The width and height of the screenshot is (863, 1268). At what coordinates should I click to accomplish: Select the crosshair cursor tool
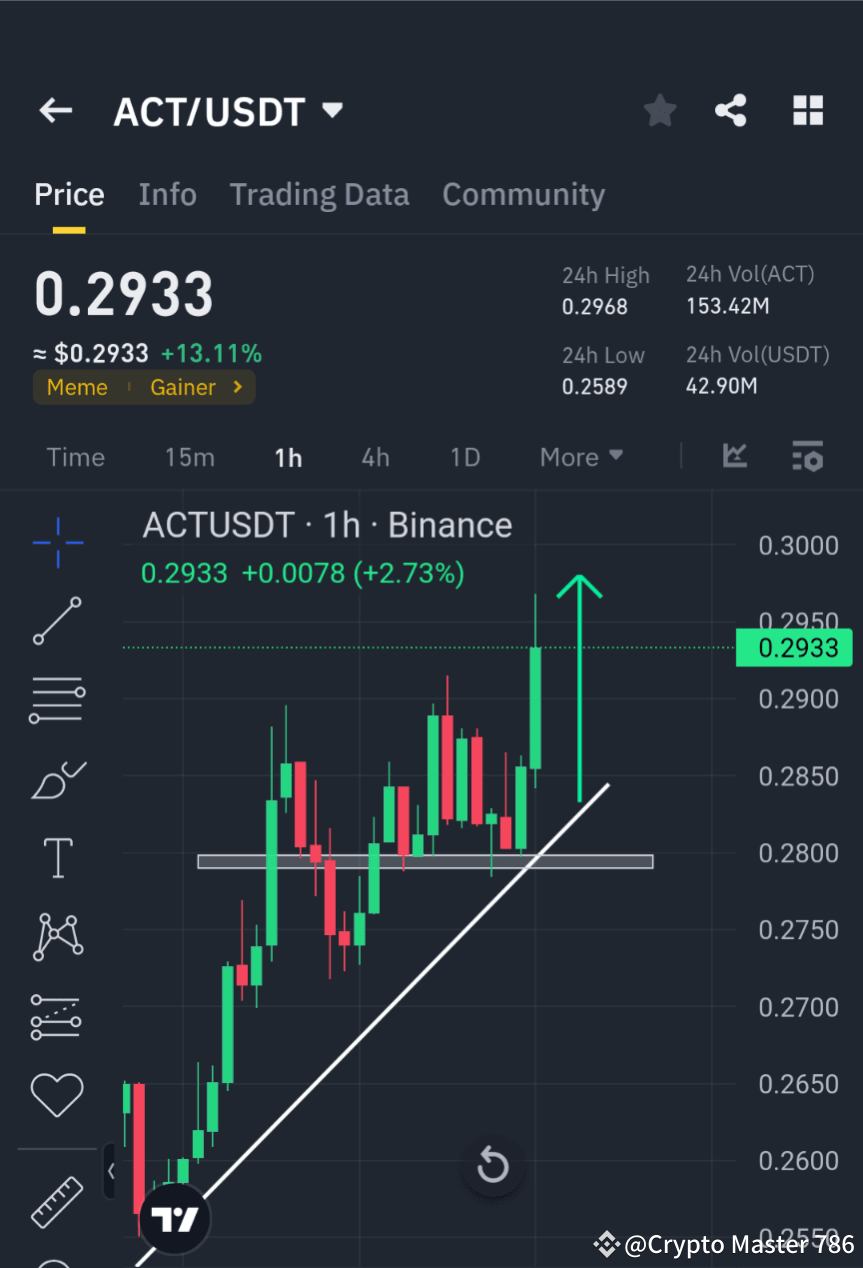(57, 543)
